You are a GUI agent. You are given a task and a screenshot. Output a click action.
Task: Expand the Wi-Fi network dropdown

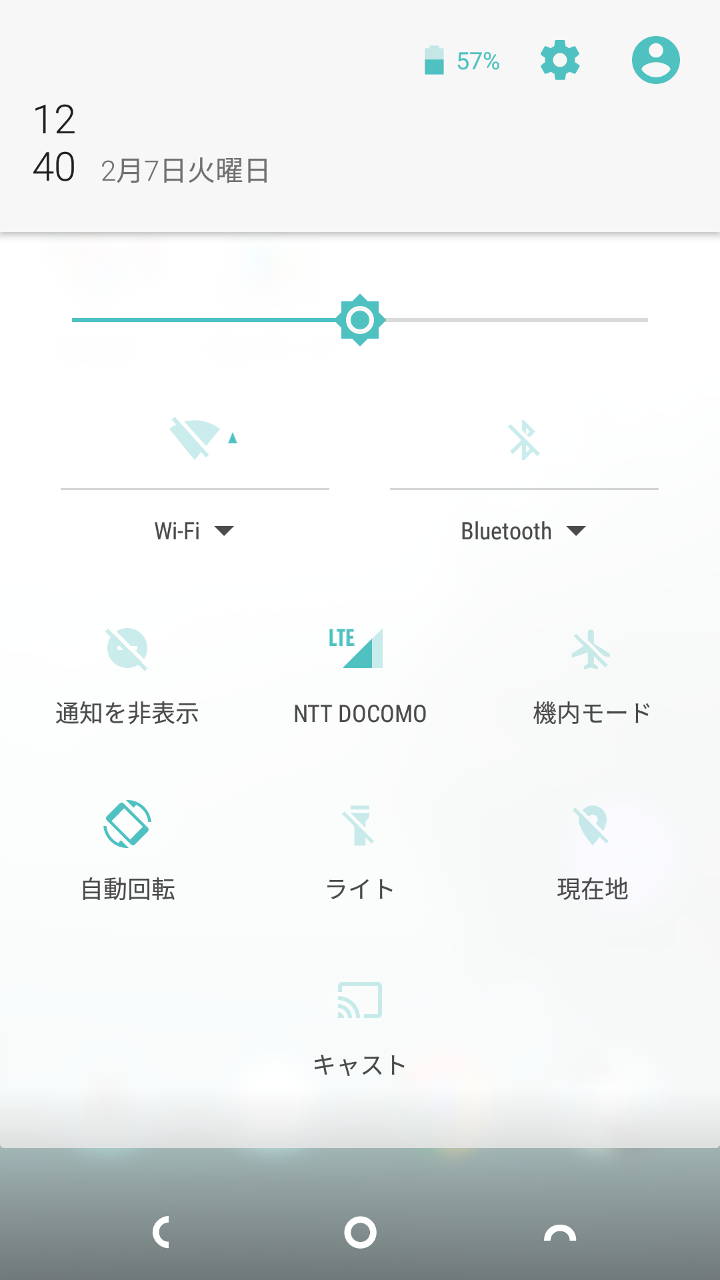(x=195, y=531)
